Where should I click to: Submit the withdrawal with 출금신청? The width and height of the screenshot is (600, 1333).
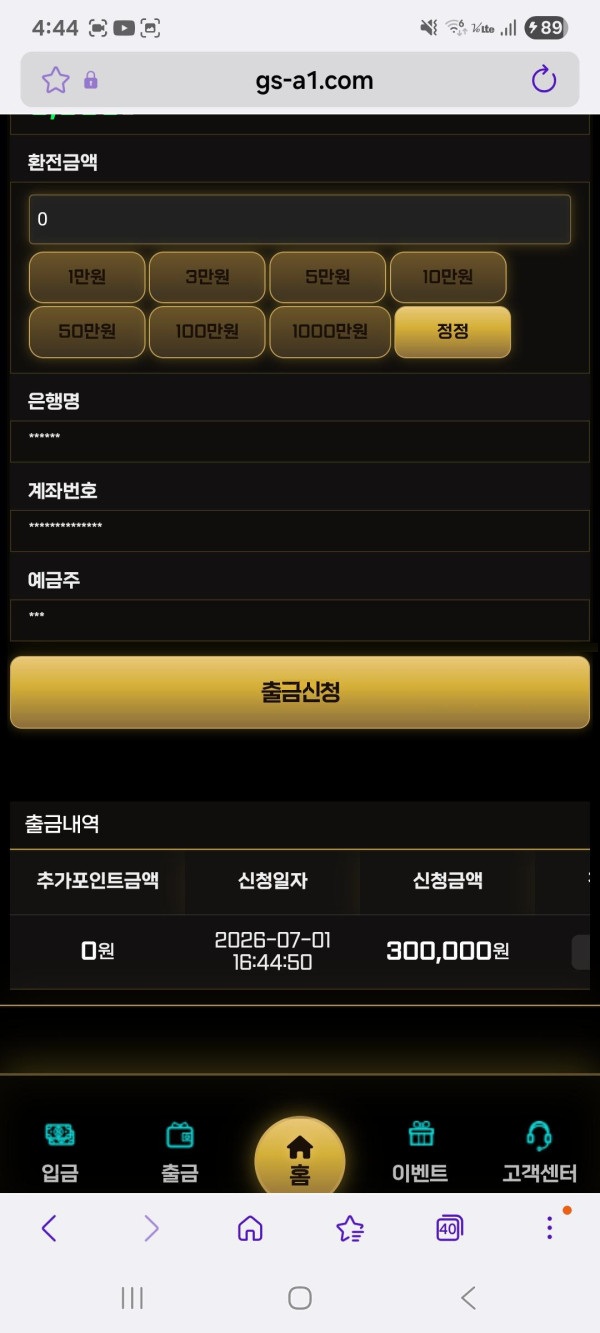point(300,692)
